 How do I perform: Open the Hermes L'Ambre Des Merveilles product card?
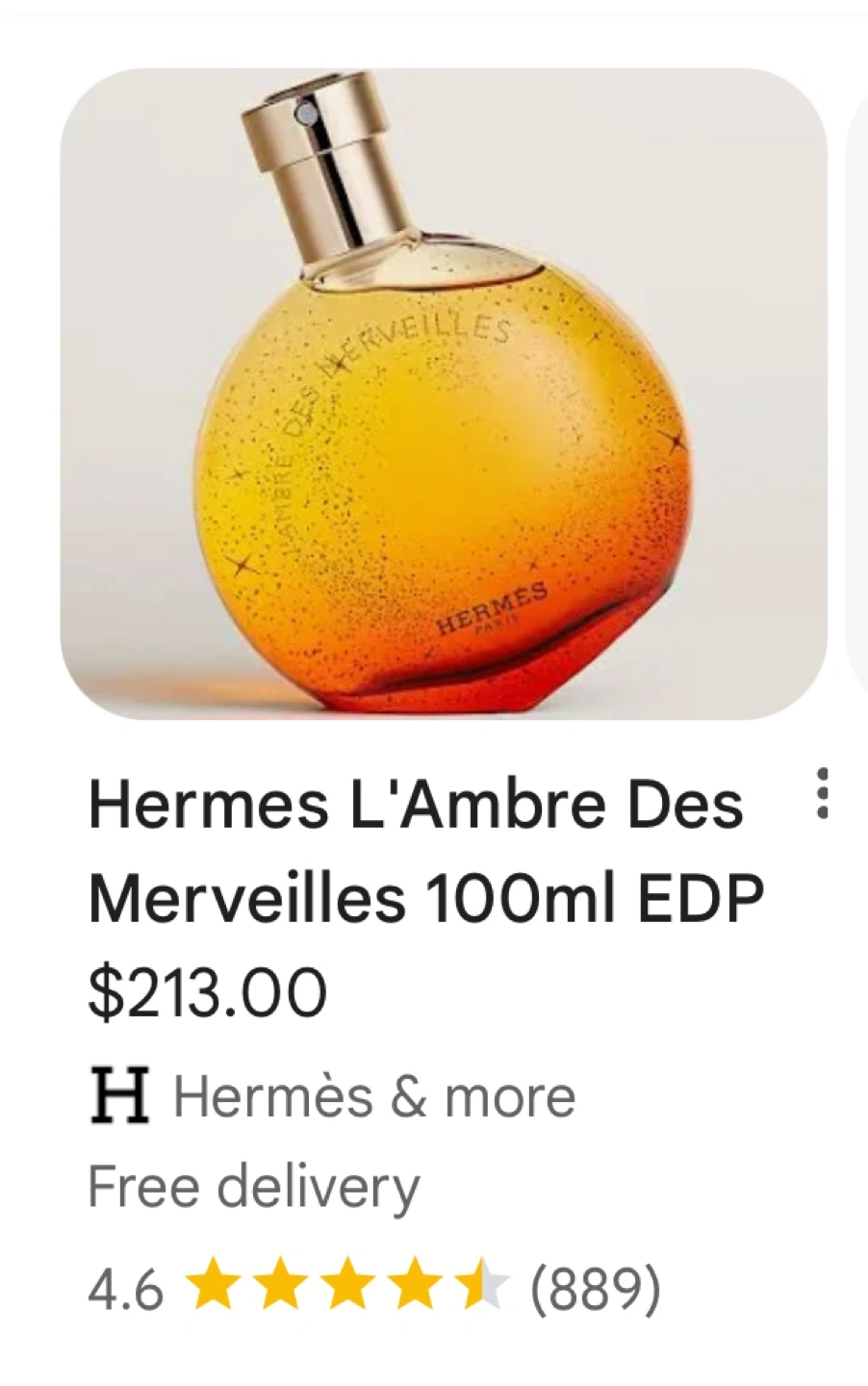tap(443, 395)
